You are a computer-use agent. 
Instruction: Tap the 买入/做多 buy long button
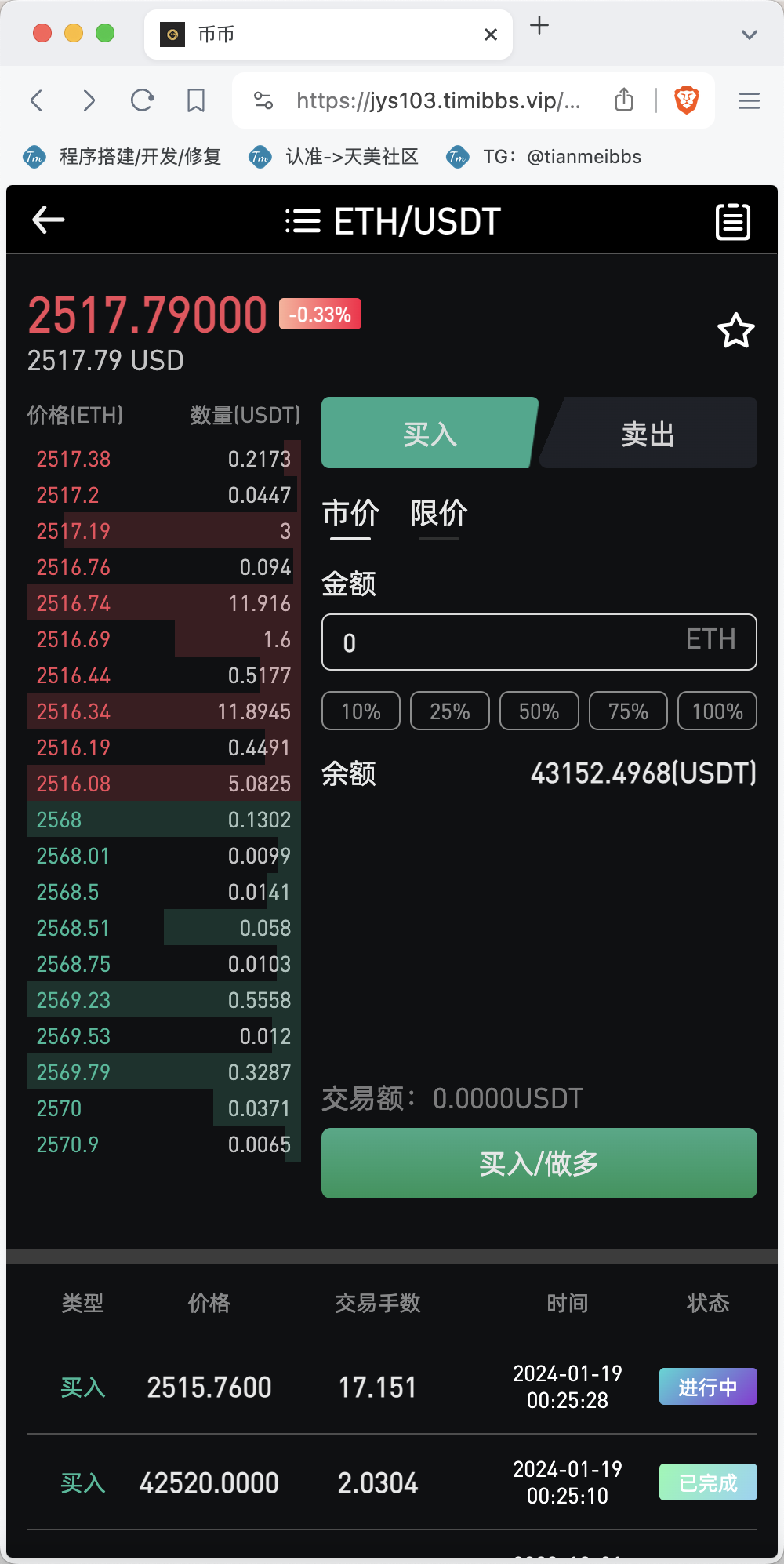(539, 1163)
